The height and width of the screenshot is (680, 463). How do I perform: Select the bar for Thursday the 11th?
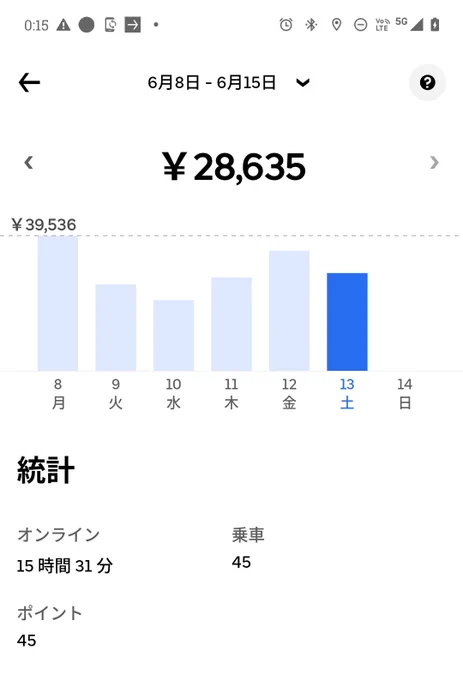[232, 324]
